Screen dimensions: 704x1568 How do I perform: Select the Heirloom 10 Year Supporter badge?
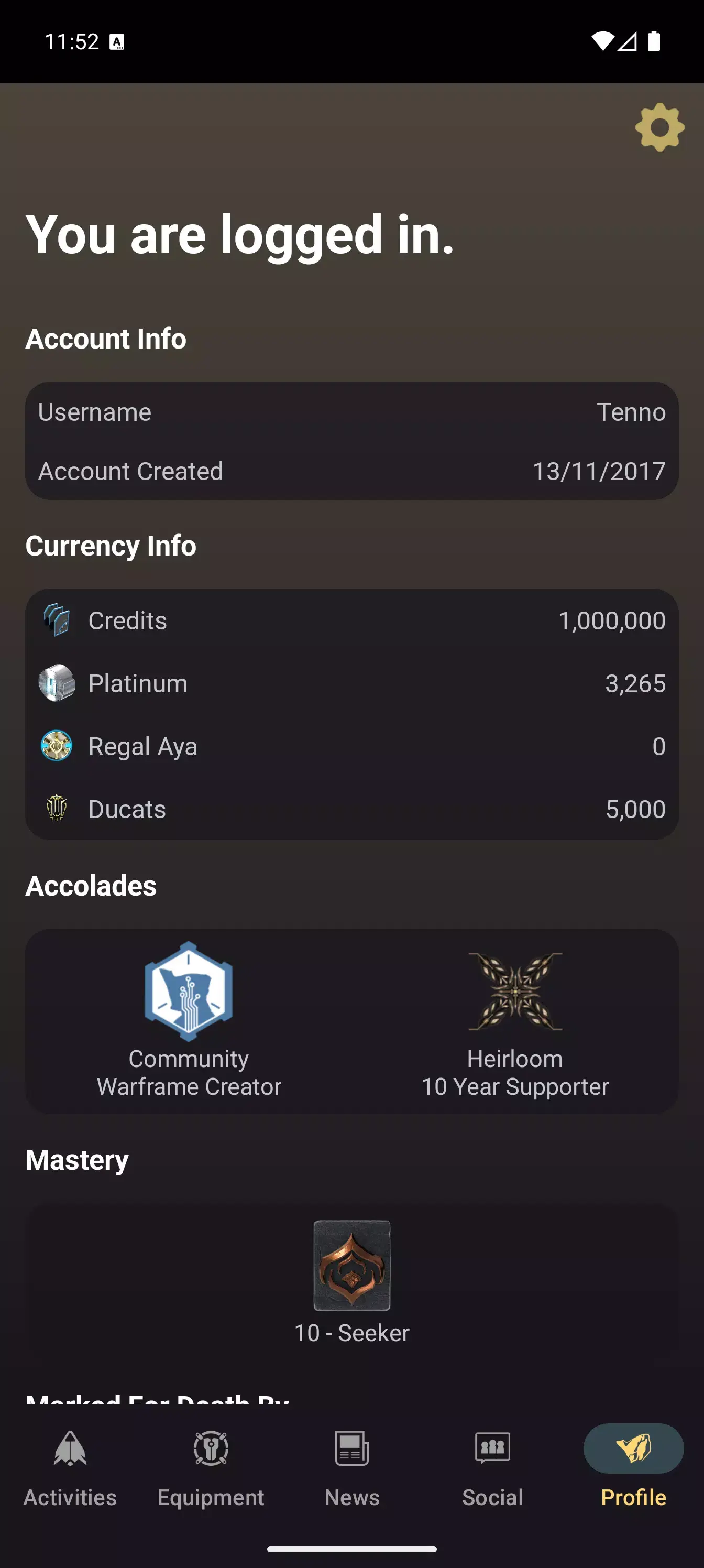(515, 992)
